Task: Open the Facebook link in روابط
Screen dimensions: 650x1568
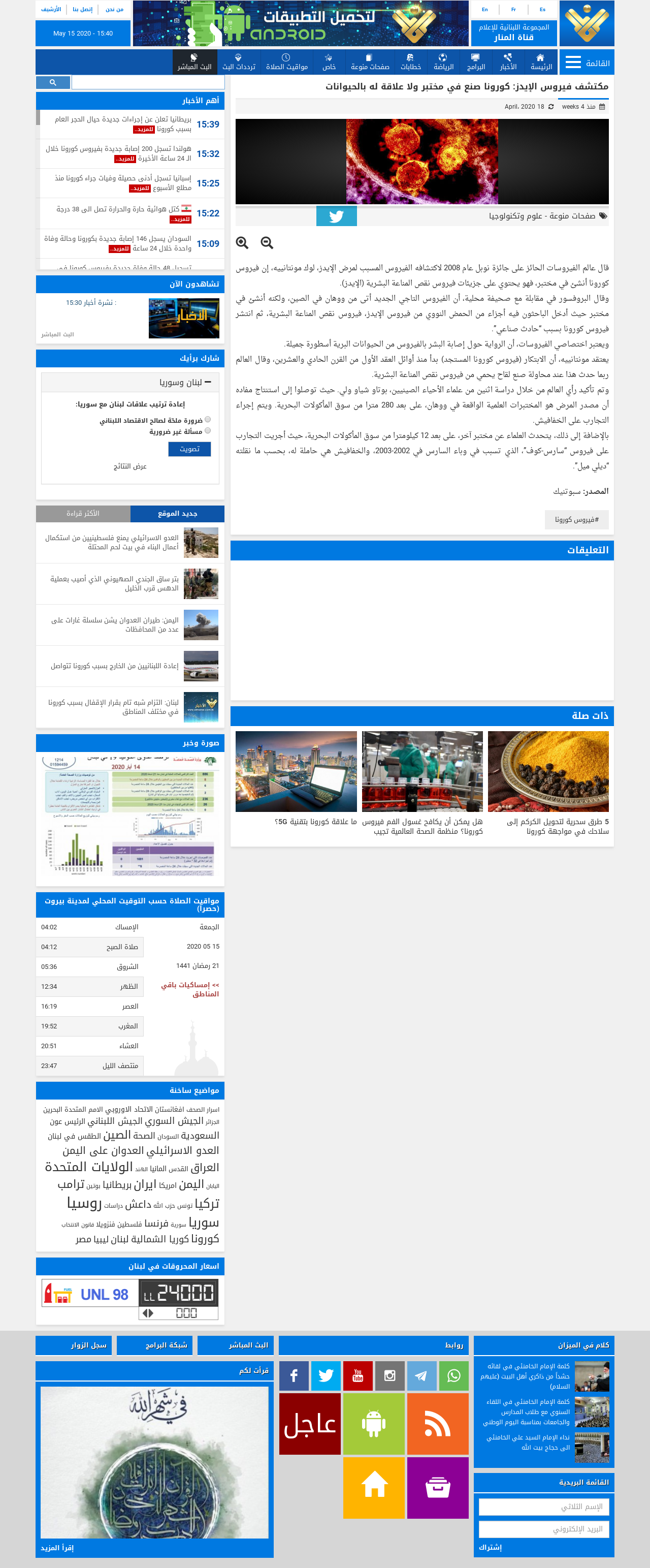Action: coord(294,1375)
